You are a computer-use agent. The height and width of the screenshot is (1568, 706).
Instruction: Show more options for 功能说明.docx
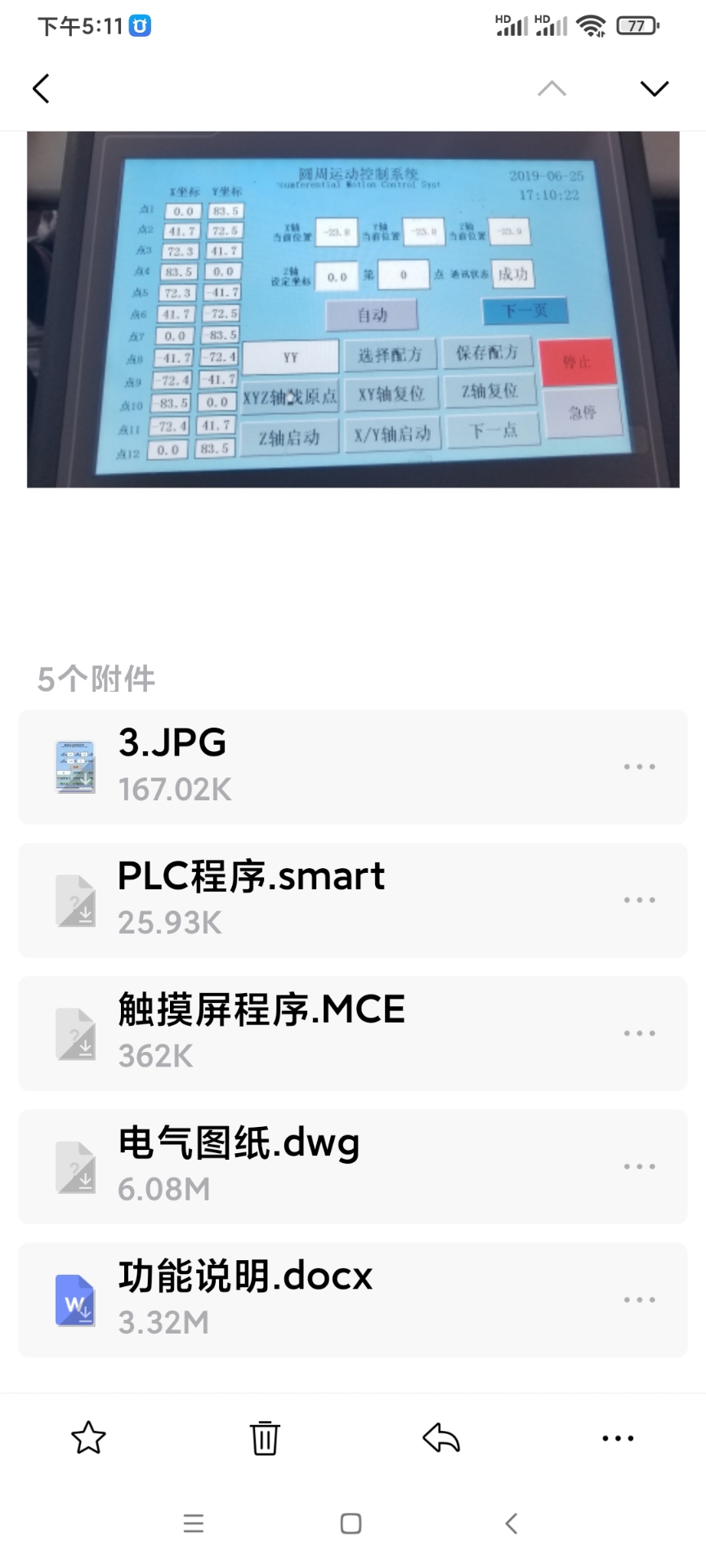(x=639, y=1299)
